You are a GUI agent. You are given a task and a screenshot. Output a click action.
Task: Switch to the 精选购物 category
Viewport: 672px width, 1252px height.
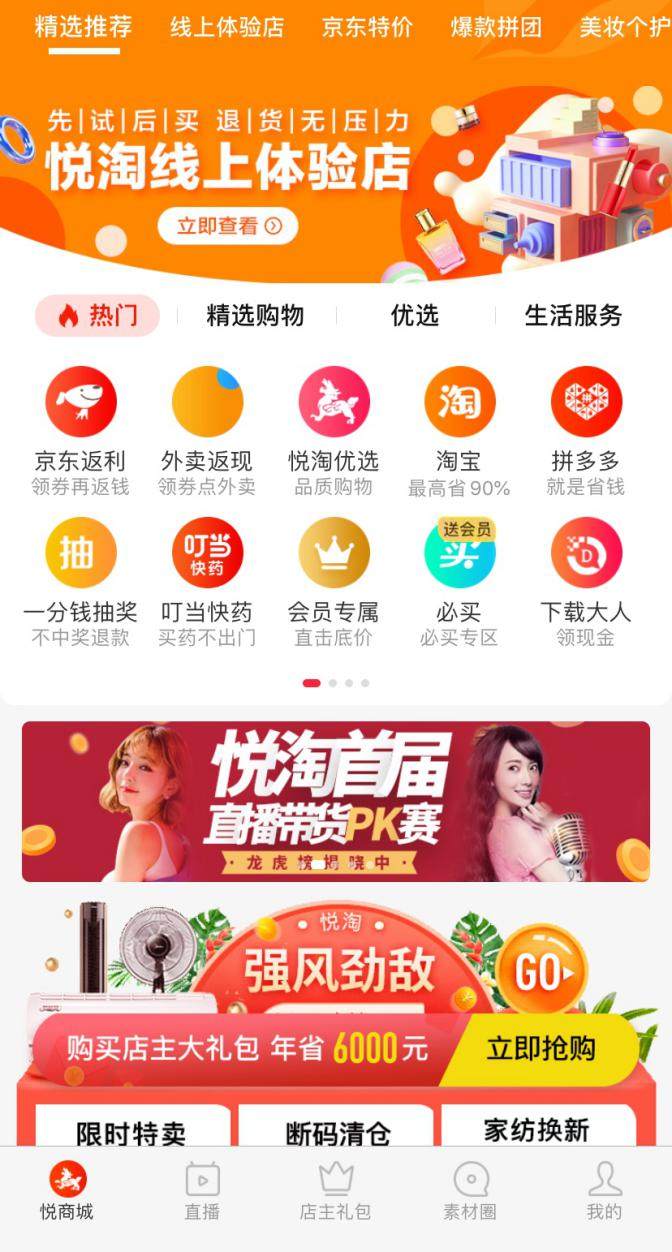pos(255,316)
